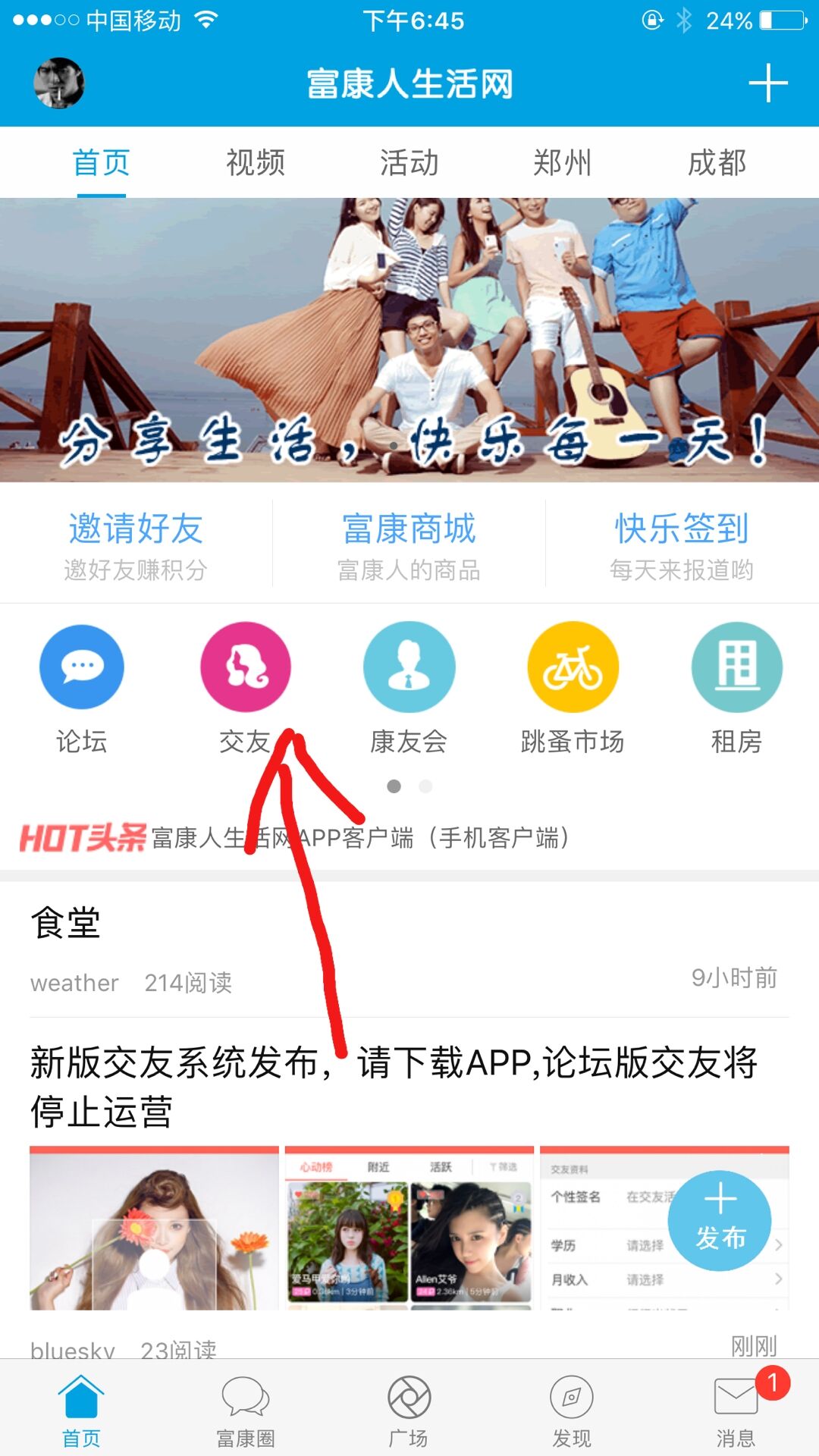Switch to the 视频 tab
The width and height of the screenshot is (819, 1456).
[256, 163]
